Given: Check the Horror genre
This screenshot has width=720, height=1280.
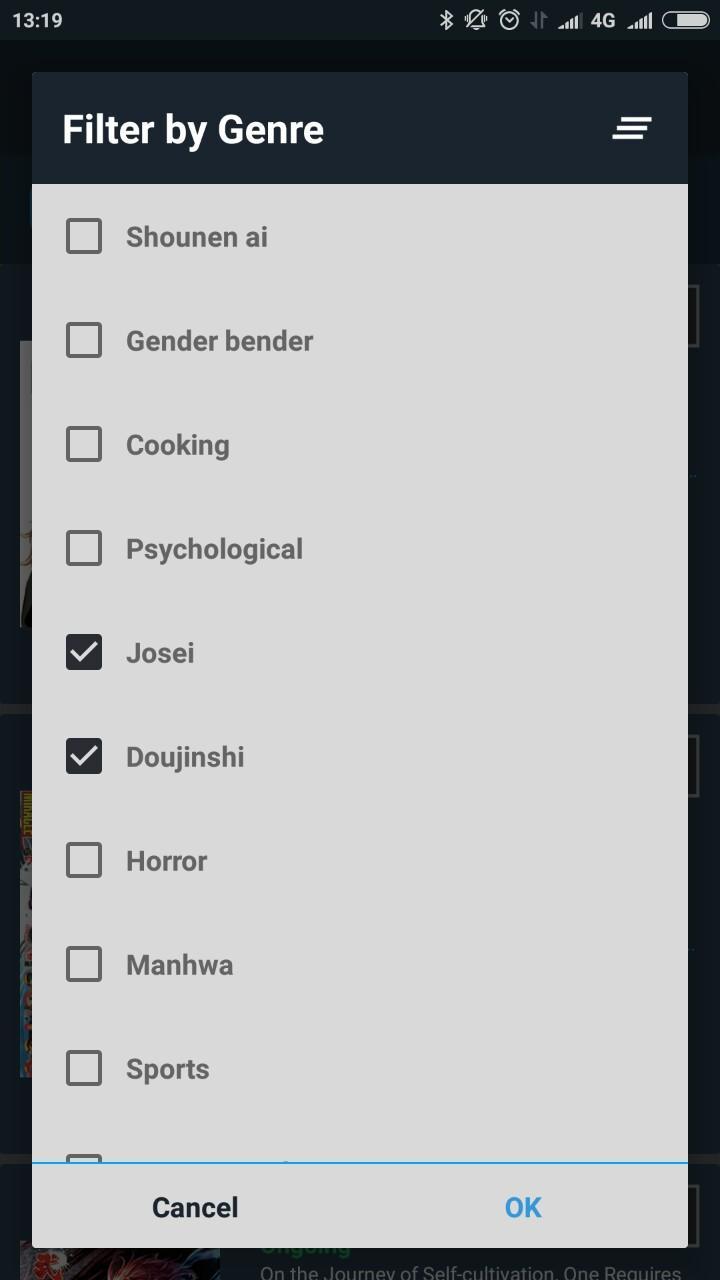Looking at the screenshot, I should 84,861.
